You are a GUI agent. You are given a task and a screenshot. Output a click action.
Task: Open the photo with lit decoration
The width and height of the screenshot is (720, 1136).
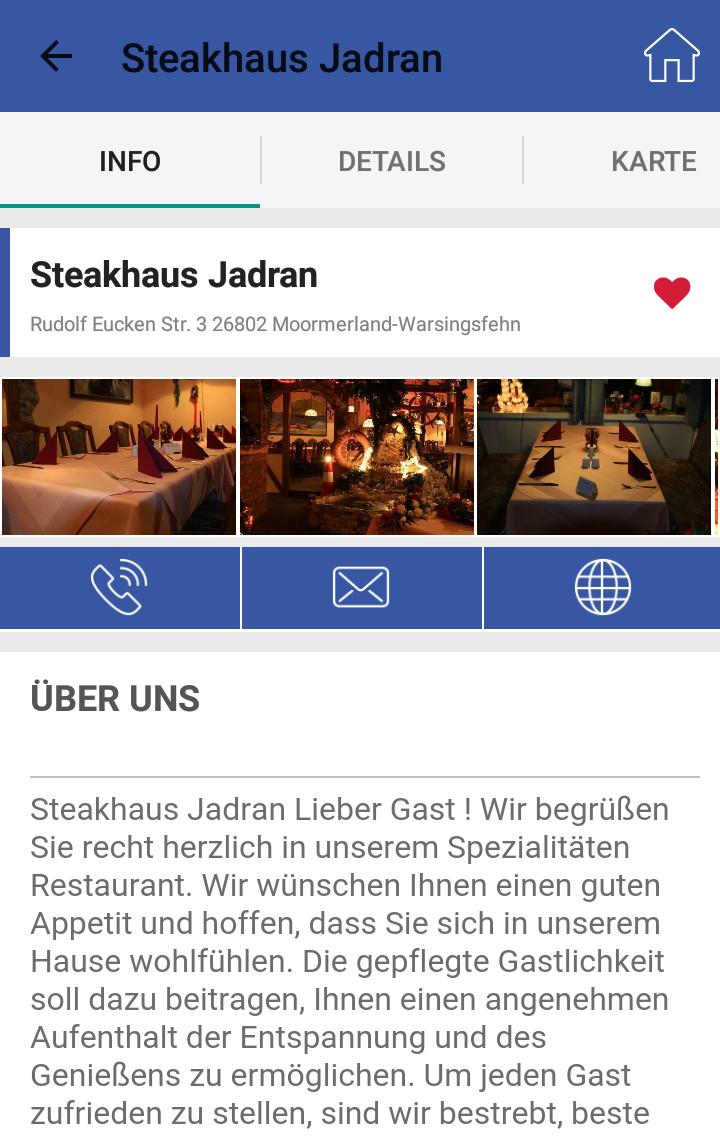click(x=357, y=457)
